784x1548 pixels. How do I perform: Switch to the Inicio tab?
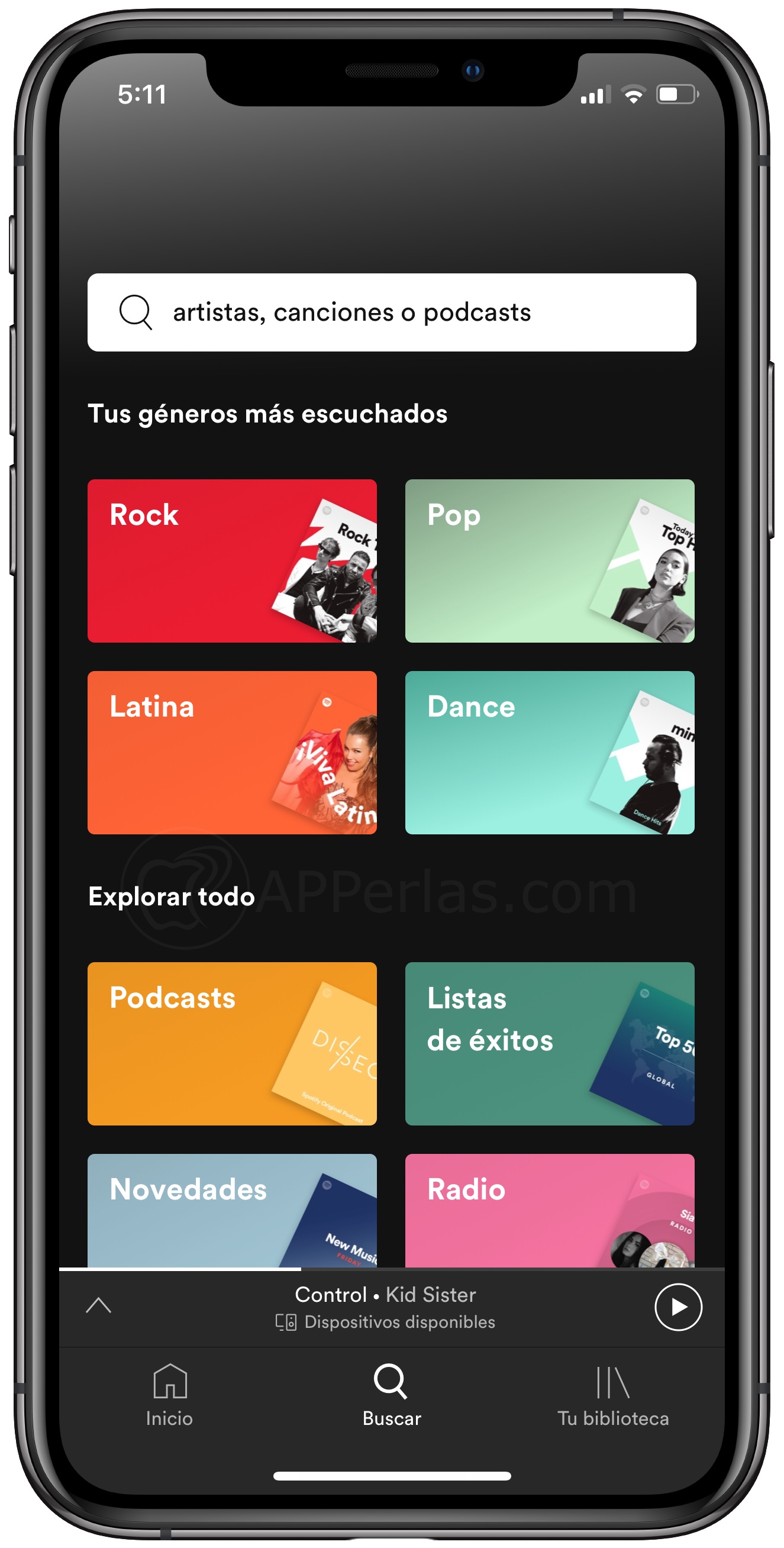click(169, 1395)
